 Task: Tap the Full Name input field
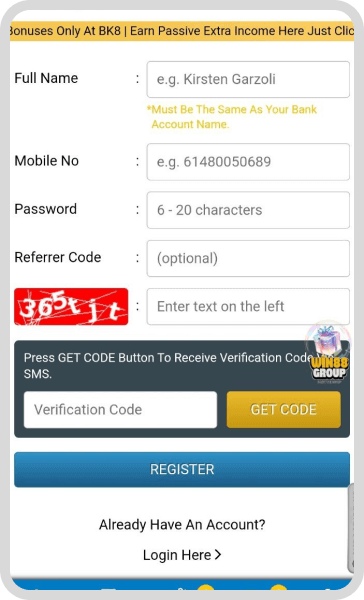(x=248, y=80)
